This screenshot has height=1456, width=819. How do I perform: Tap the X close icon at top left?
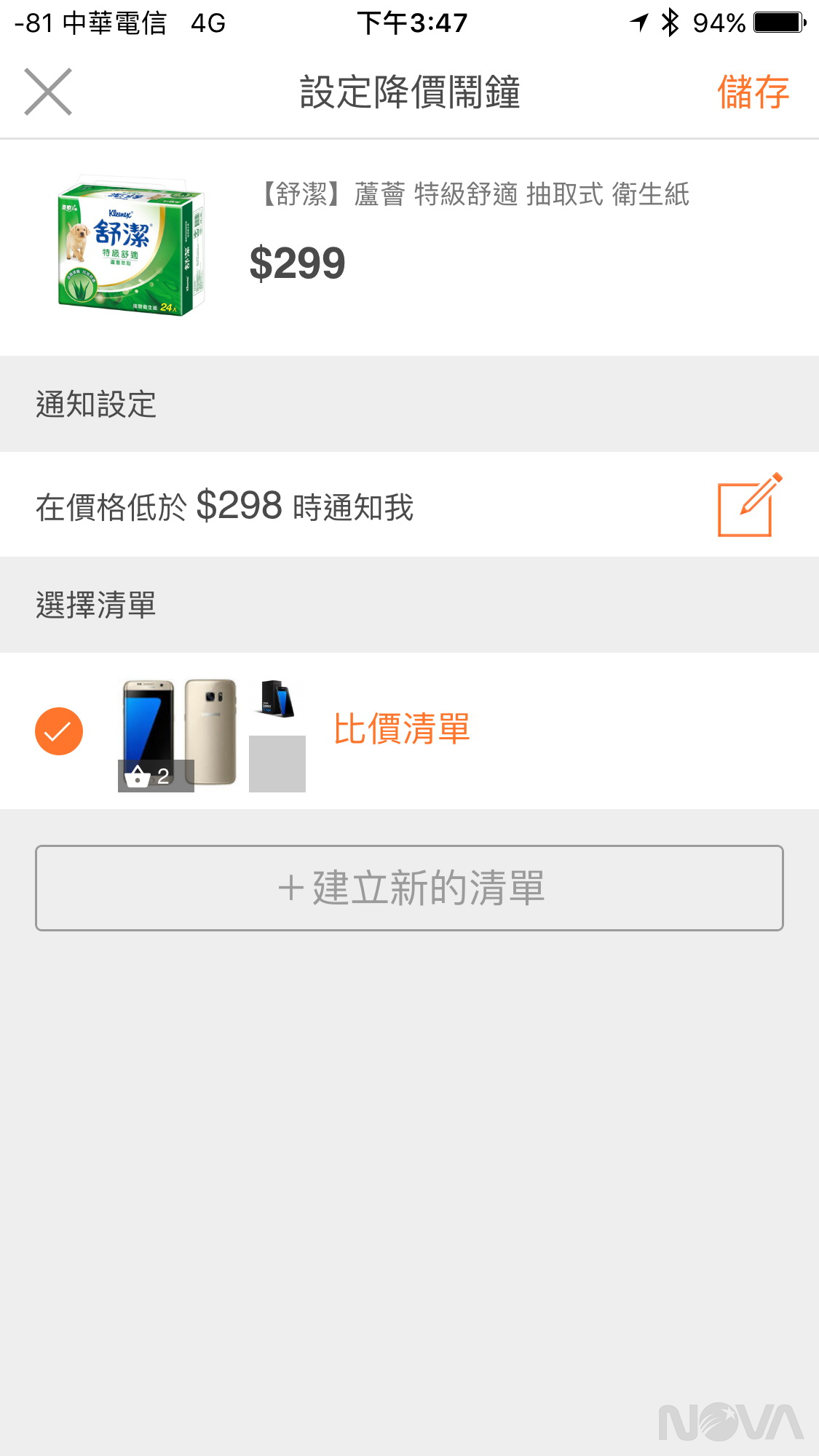click(x=50, y=92)
